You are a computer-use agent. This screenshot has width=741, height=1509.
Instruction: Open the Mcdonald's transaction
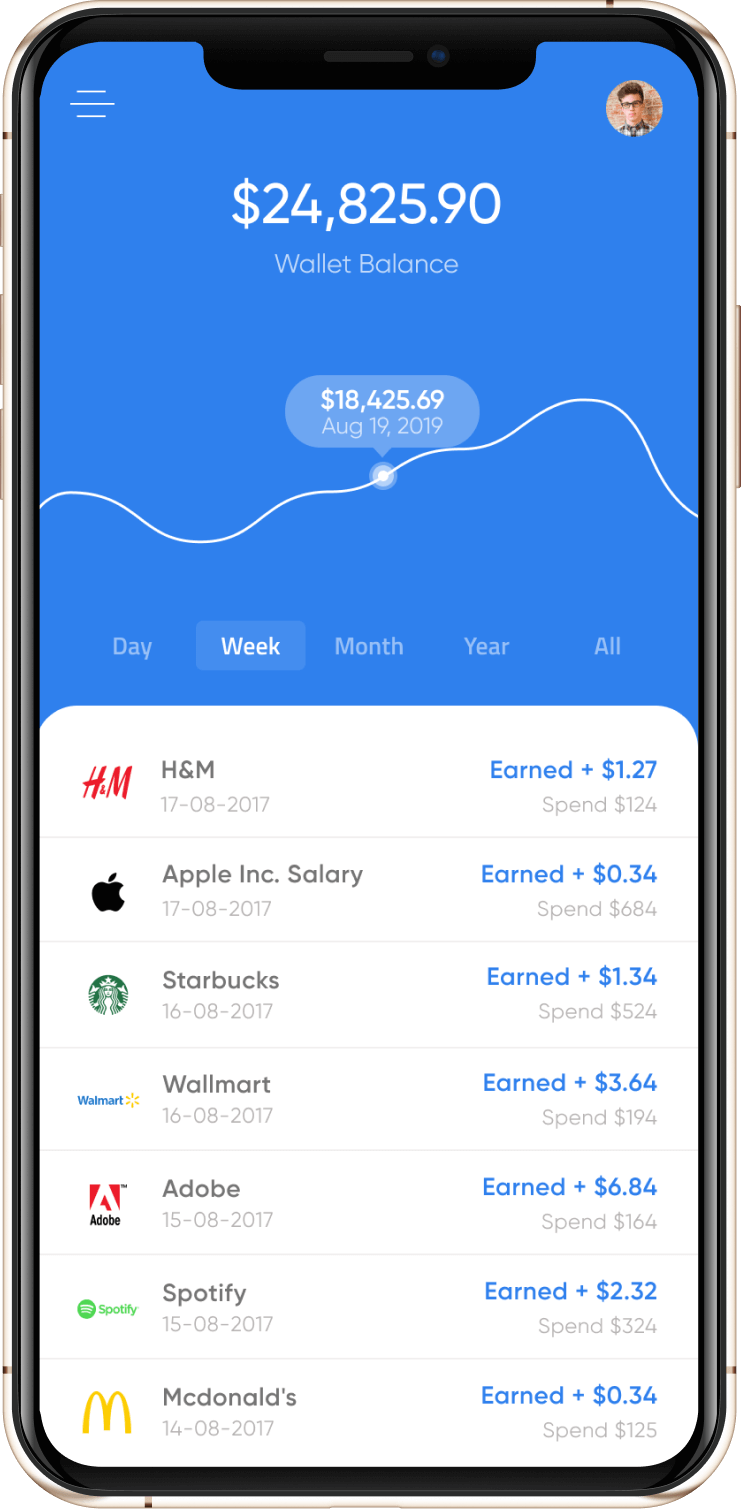click(x=368, y=1411)
